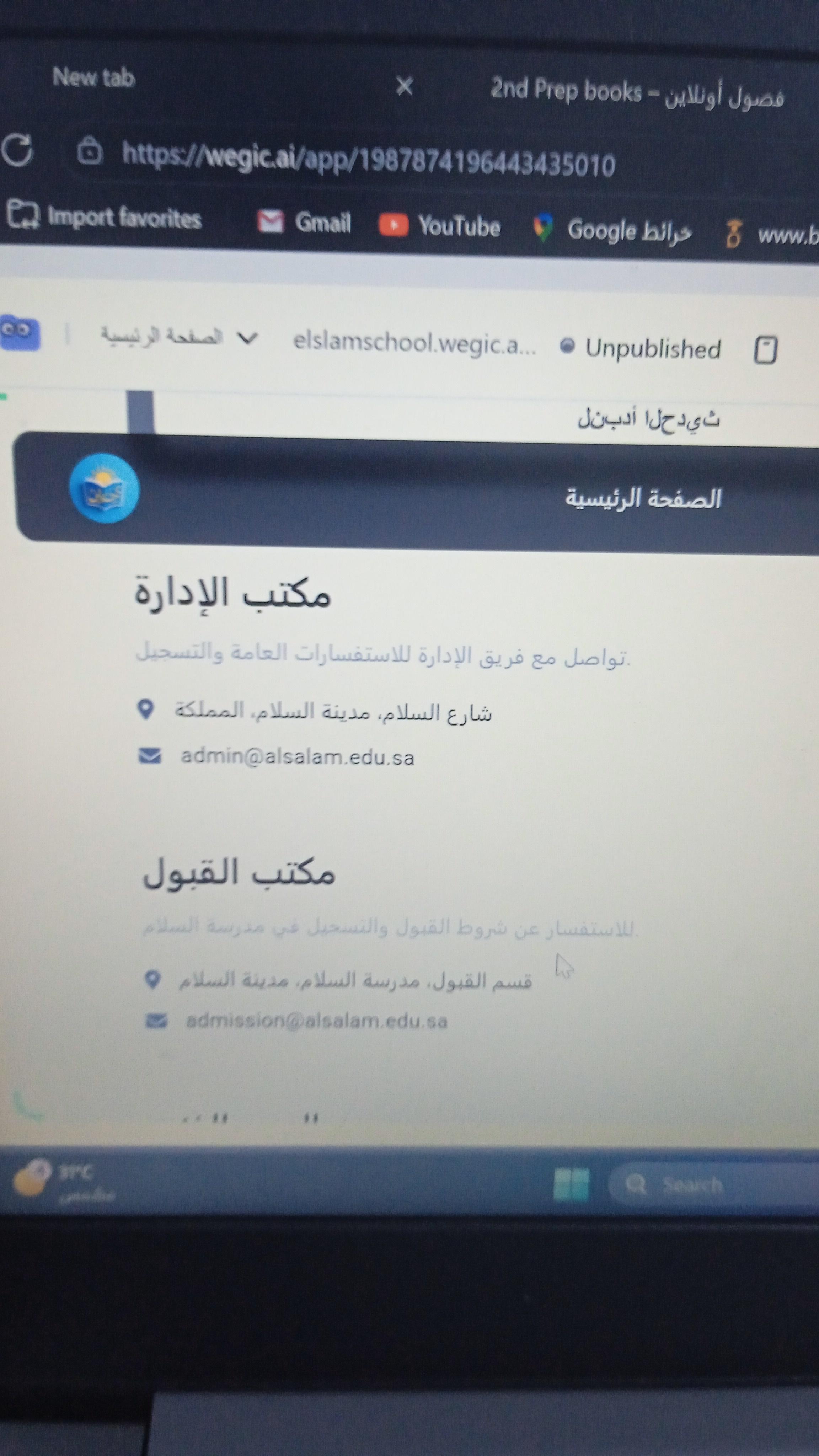Switch to the mobile device preview icon
Image resolution: width=819 pixels, height=1456 pixels.
(x=765, y=350)
